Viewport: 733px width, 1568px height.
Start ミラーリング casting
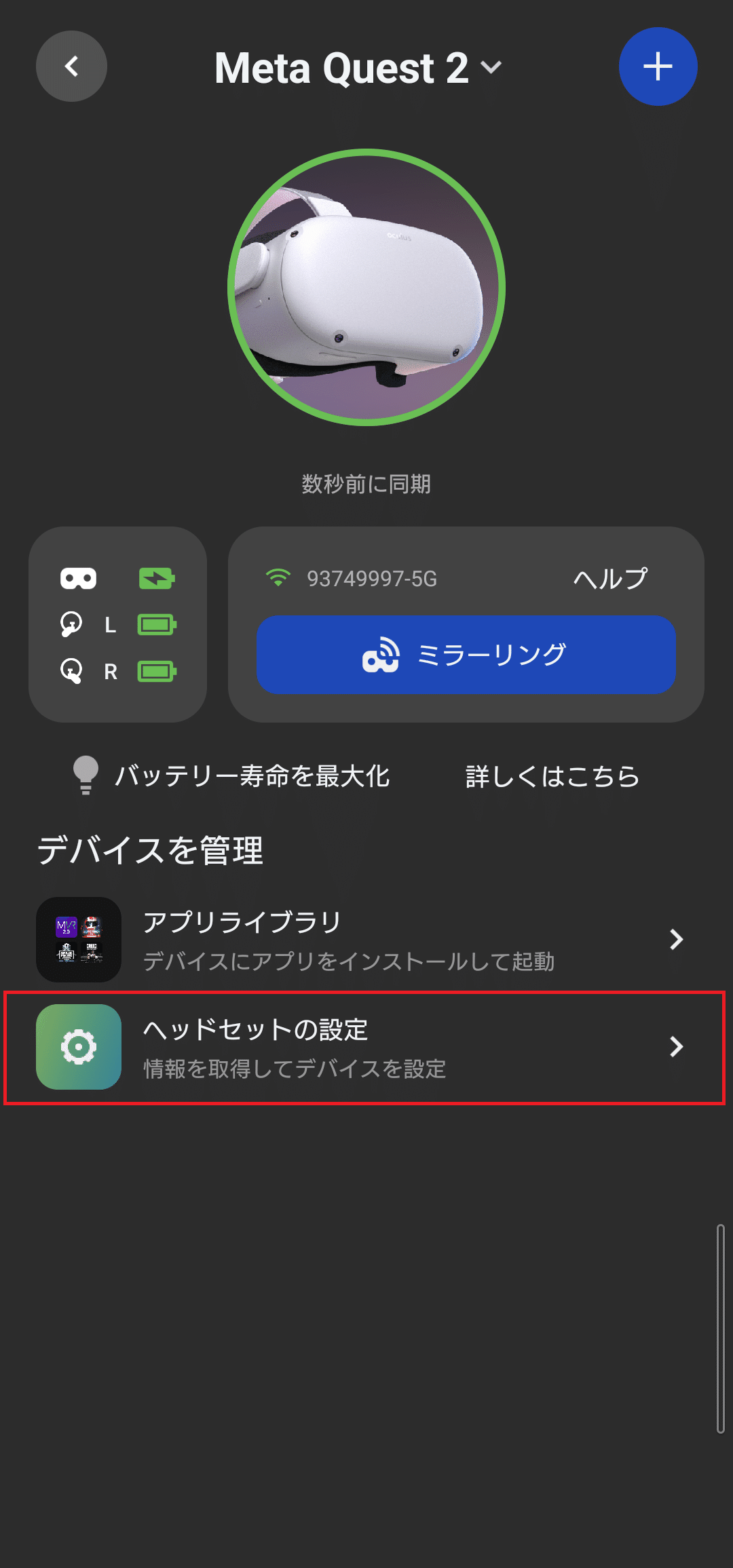click(466, 655)
